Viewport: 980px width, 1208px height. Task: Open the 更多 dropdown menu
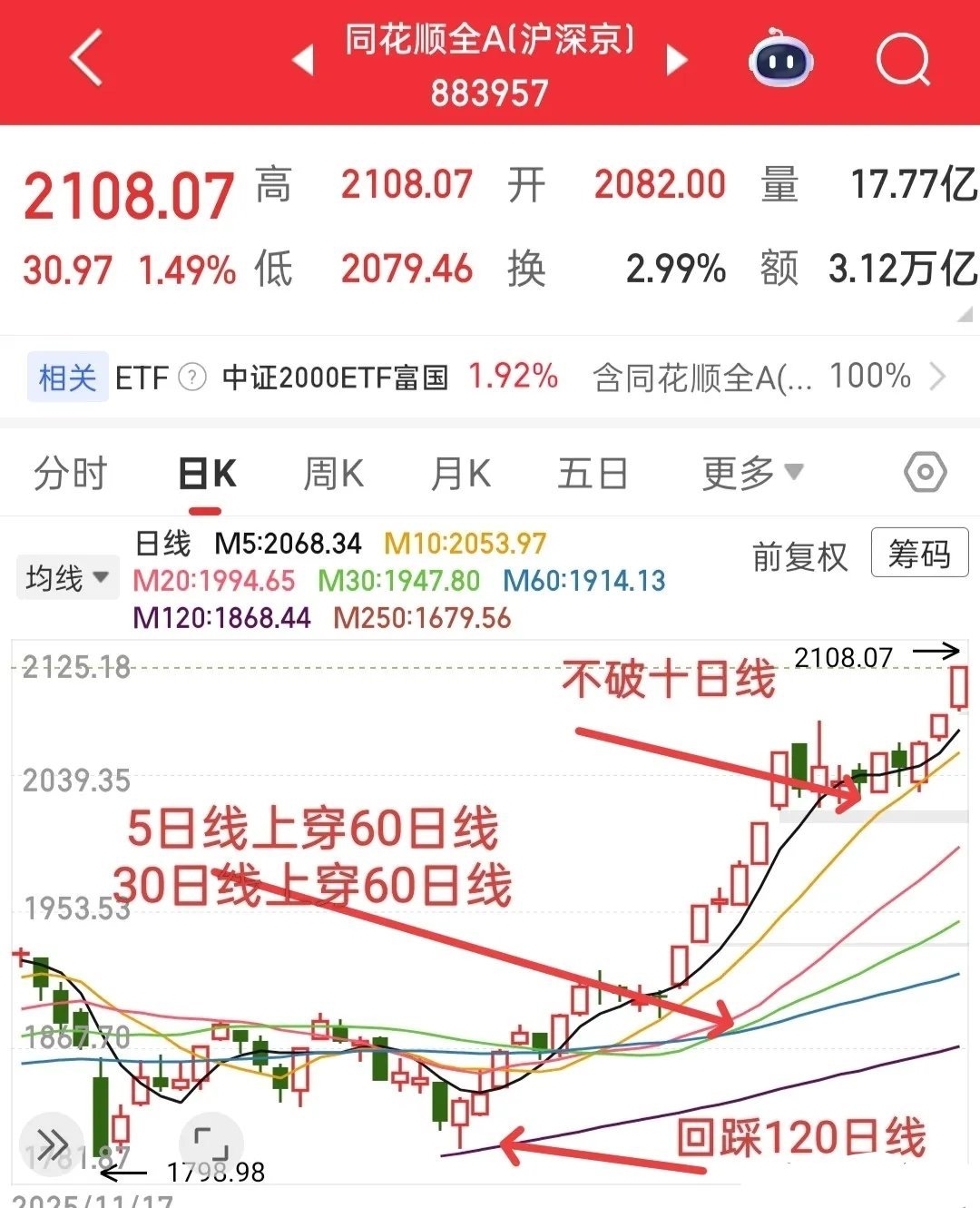(749, 473)
